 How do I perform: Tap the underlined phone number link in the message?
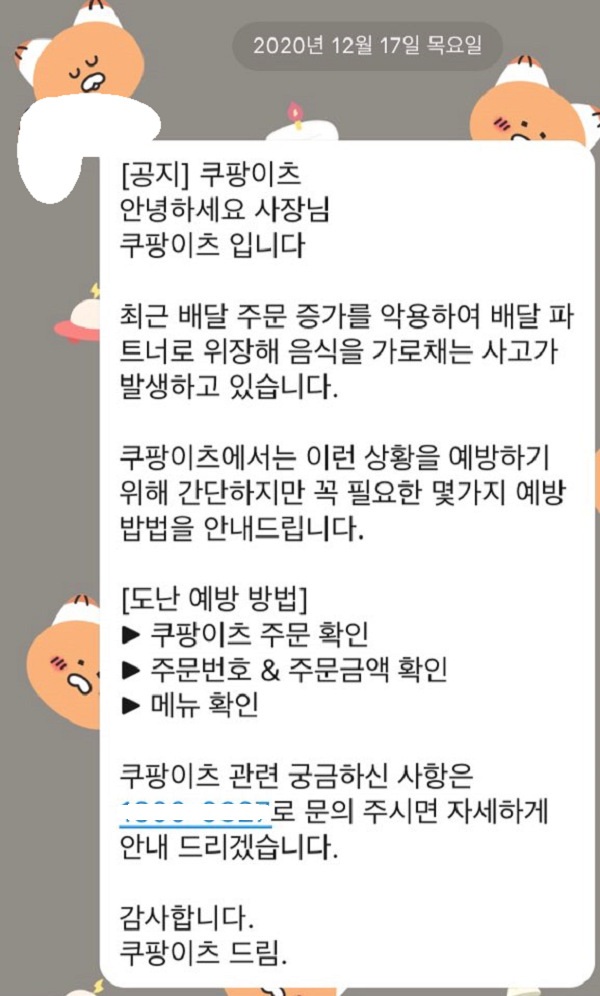click(x=196, y=814)
